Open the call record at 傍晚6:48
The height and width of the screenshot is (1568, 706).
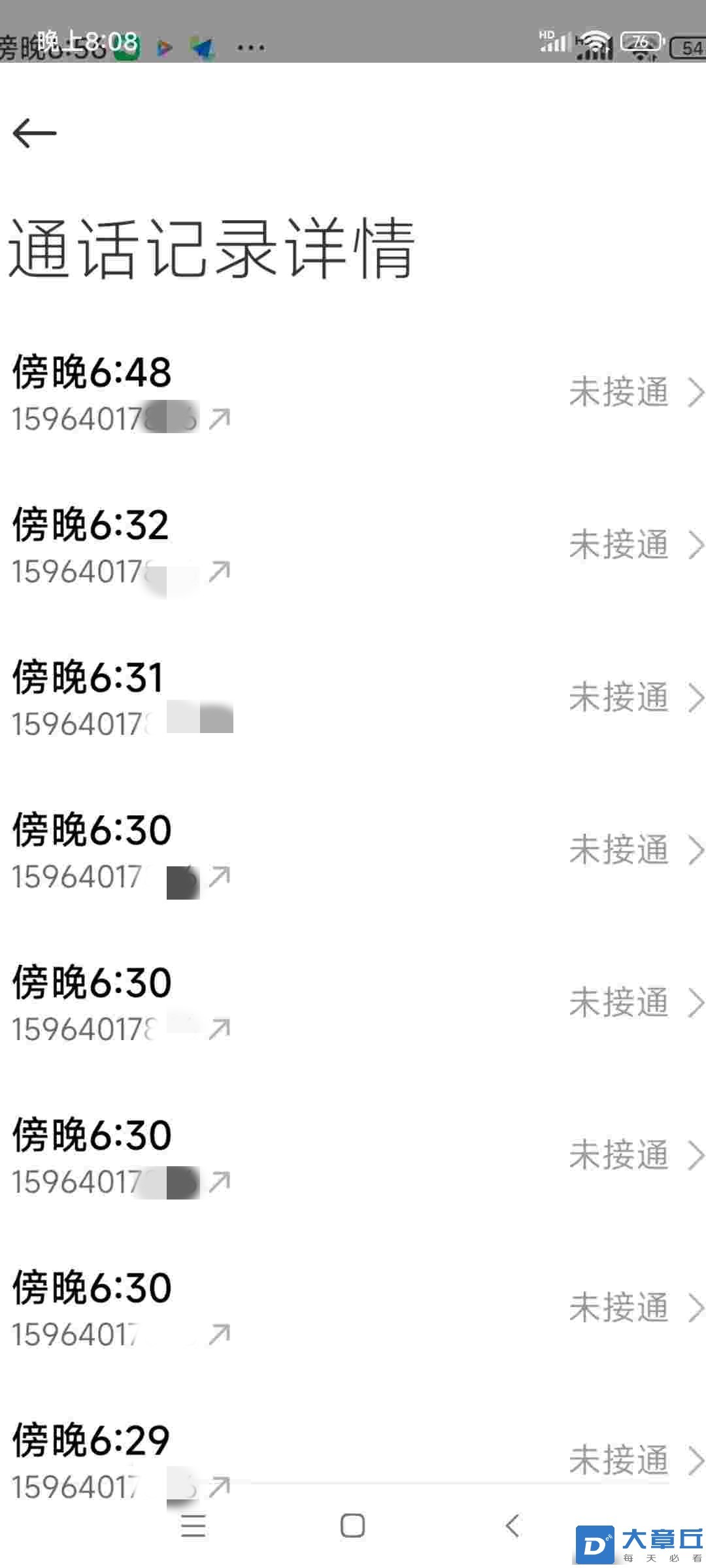(353, 393)
